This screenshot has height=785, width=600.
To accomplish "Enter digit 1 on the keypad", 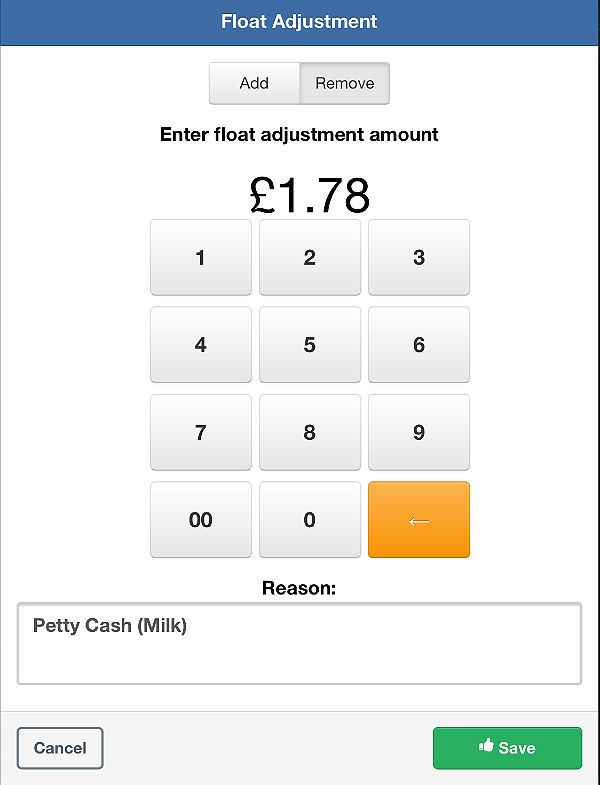I will pos(201,257).
